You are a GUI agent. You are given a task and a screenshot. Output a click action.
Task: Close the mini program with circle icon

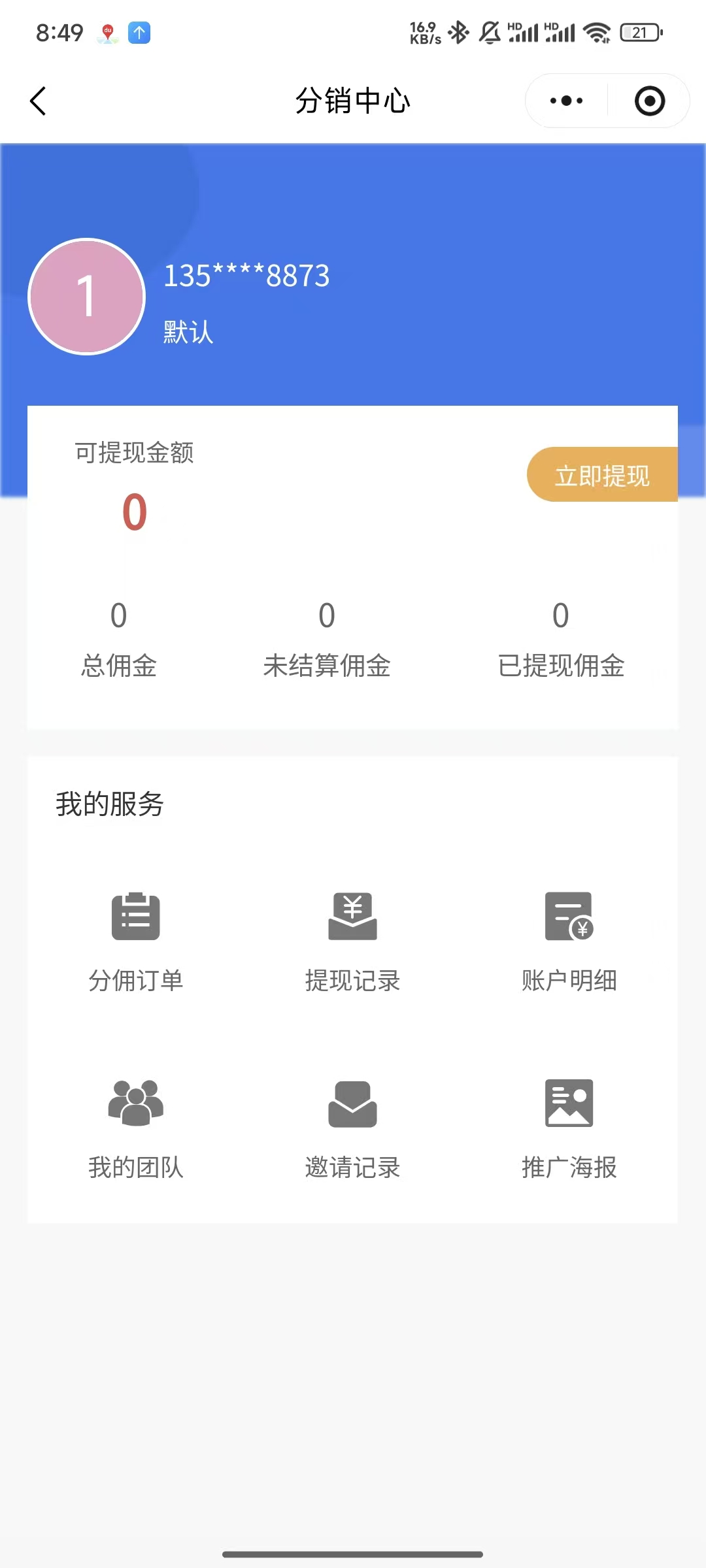649,101
